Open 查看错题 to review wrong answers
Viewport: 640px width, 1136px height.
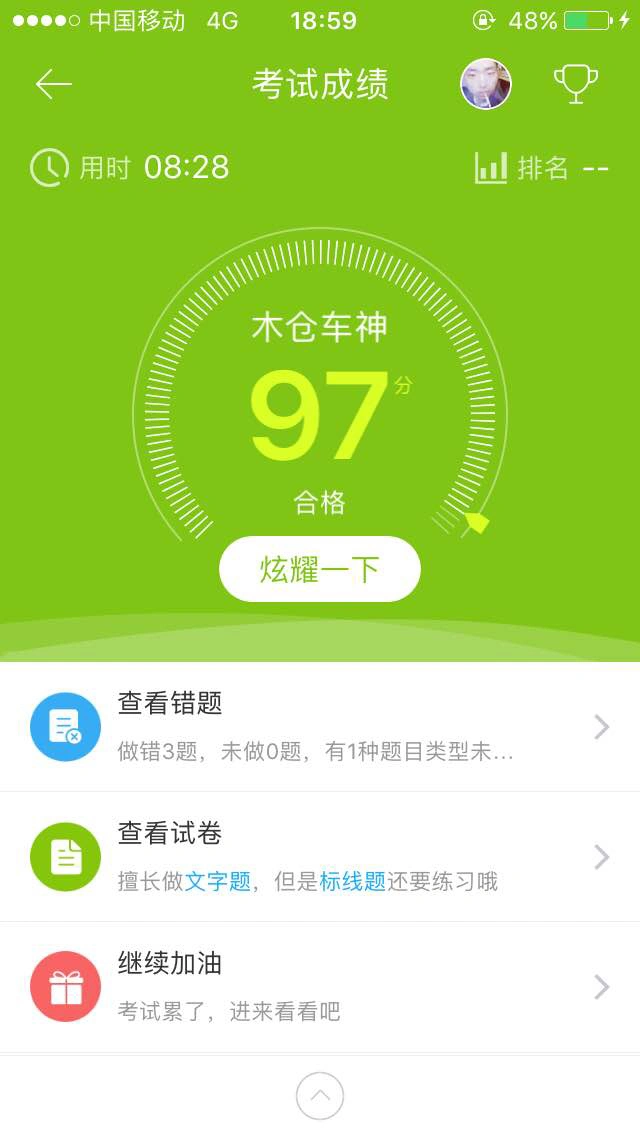coord(320,726)
